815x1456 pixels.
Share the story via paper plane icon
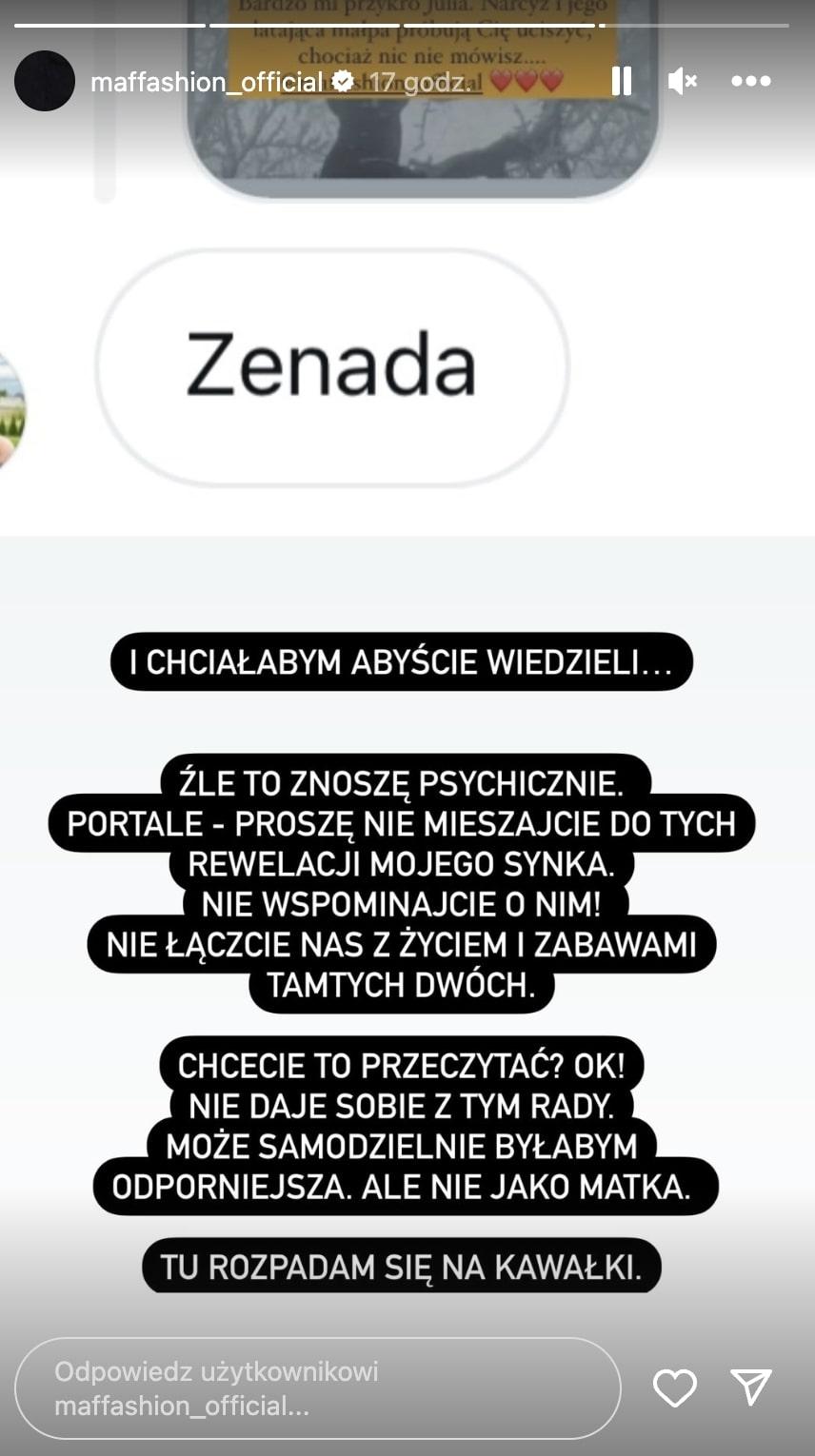click(751, 1388)
